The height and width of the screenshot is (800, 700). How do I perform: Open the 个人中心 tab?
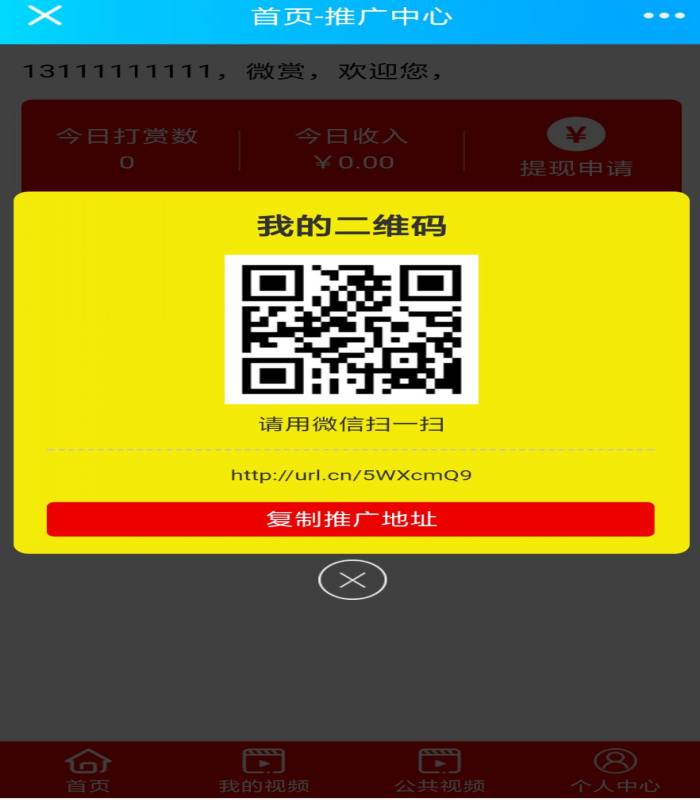(615, 771)
